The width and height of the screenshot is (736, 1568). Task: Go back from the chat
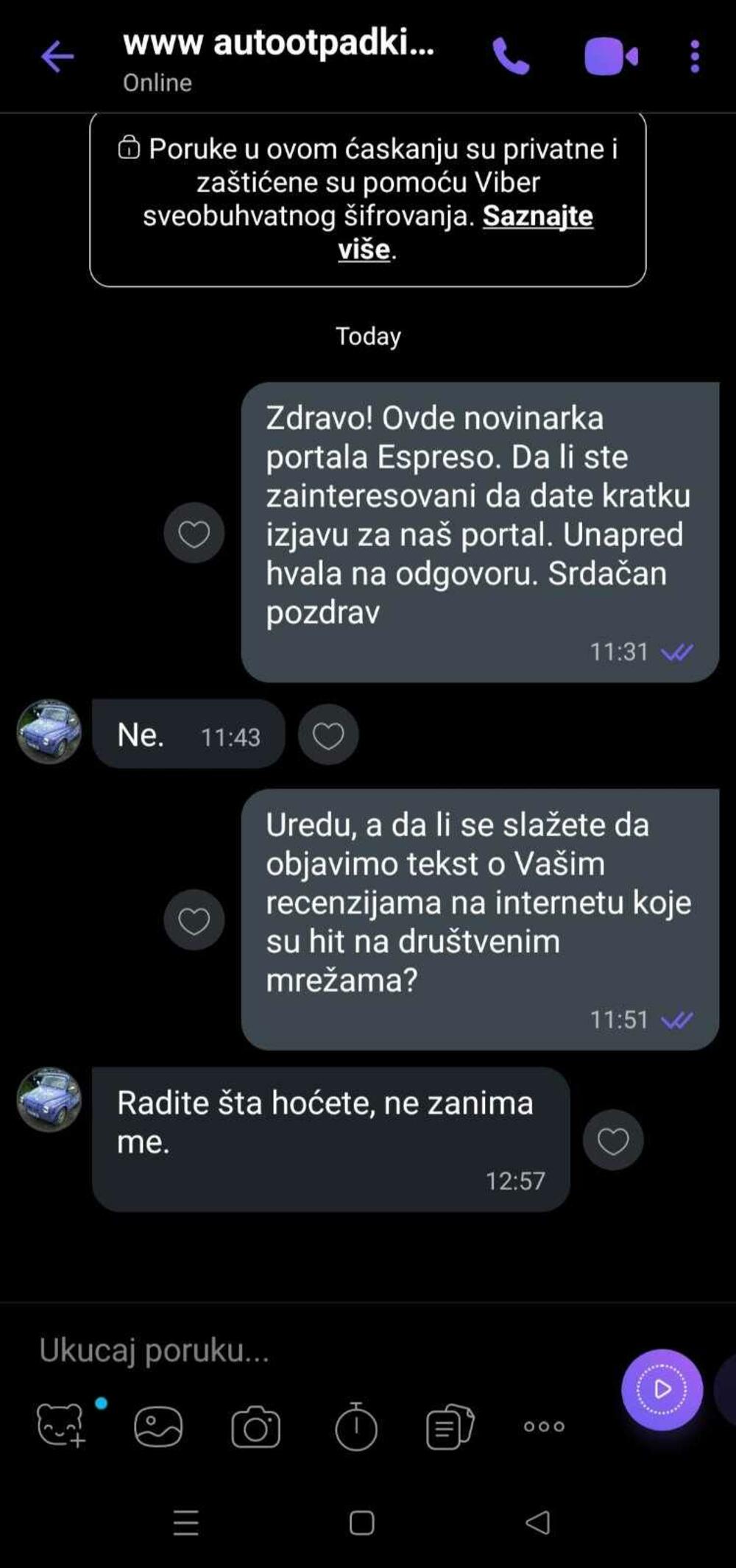(x=57, y=57)
